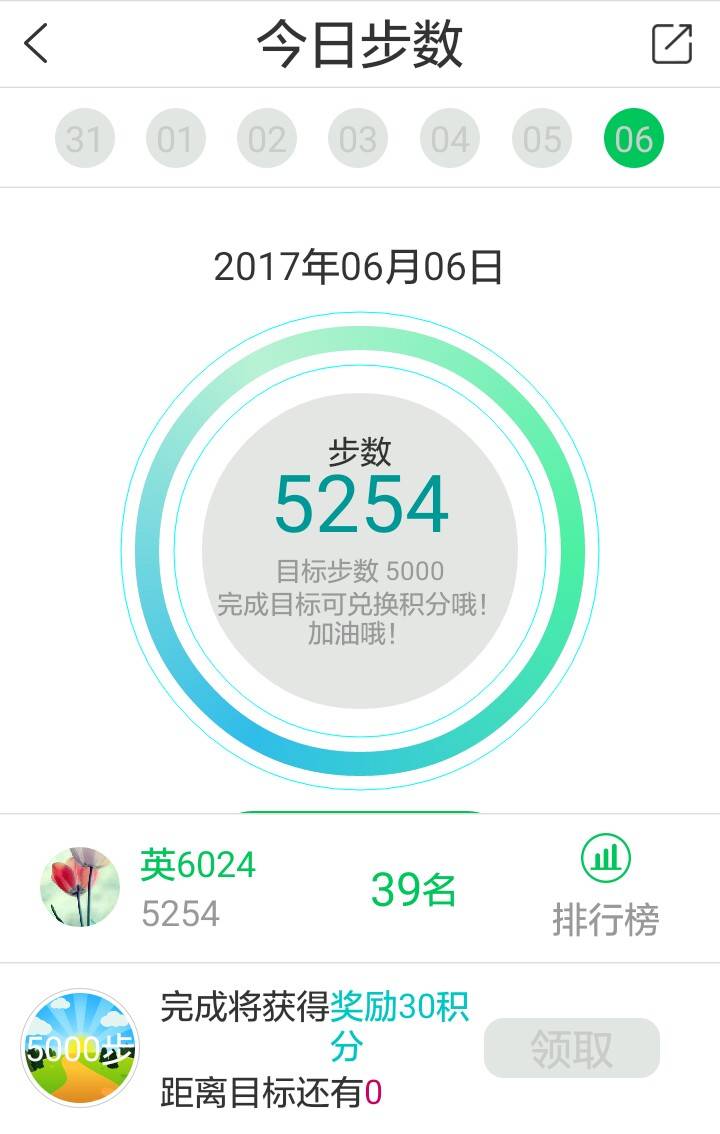This screenshot has height=1134, width=720.
Task: Switch to day 02
Action: [x=267, y=138]
